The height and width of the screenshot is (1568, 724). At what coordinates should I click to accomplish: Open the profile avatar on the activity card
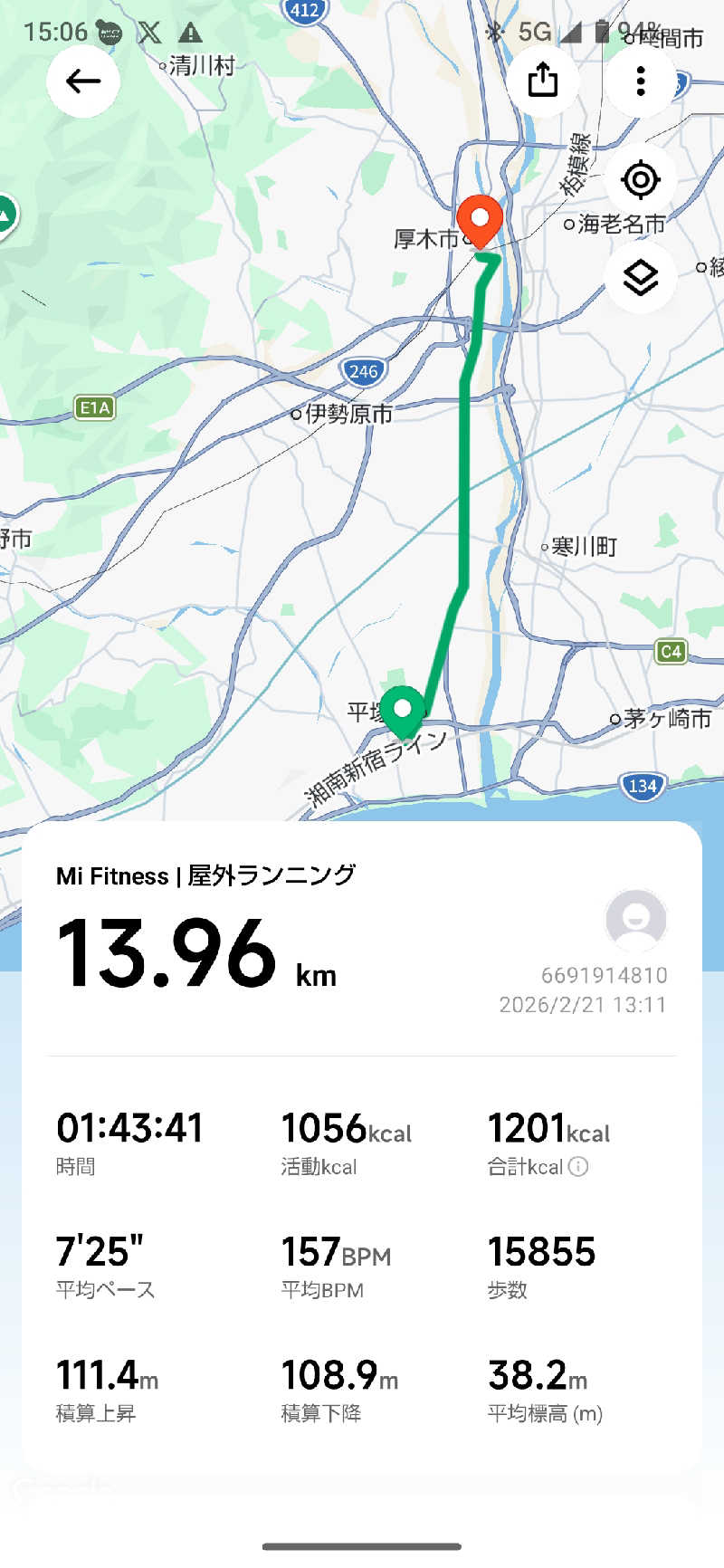[636, 921]
